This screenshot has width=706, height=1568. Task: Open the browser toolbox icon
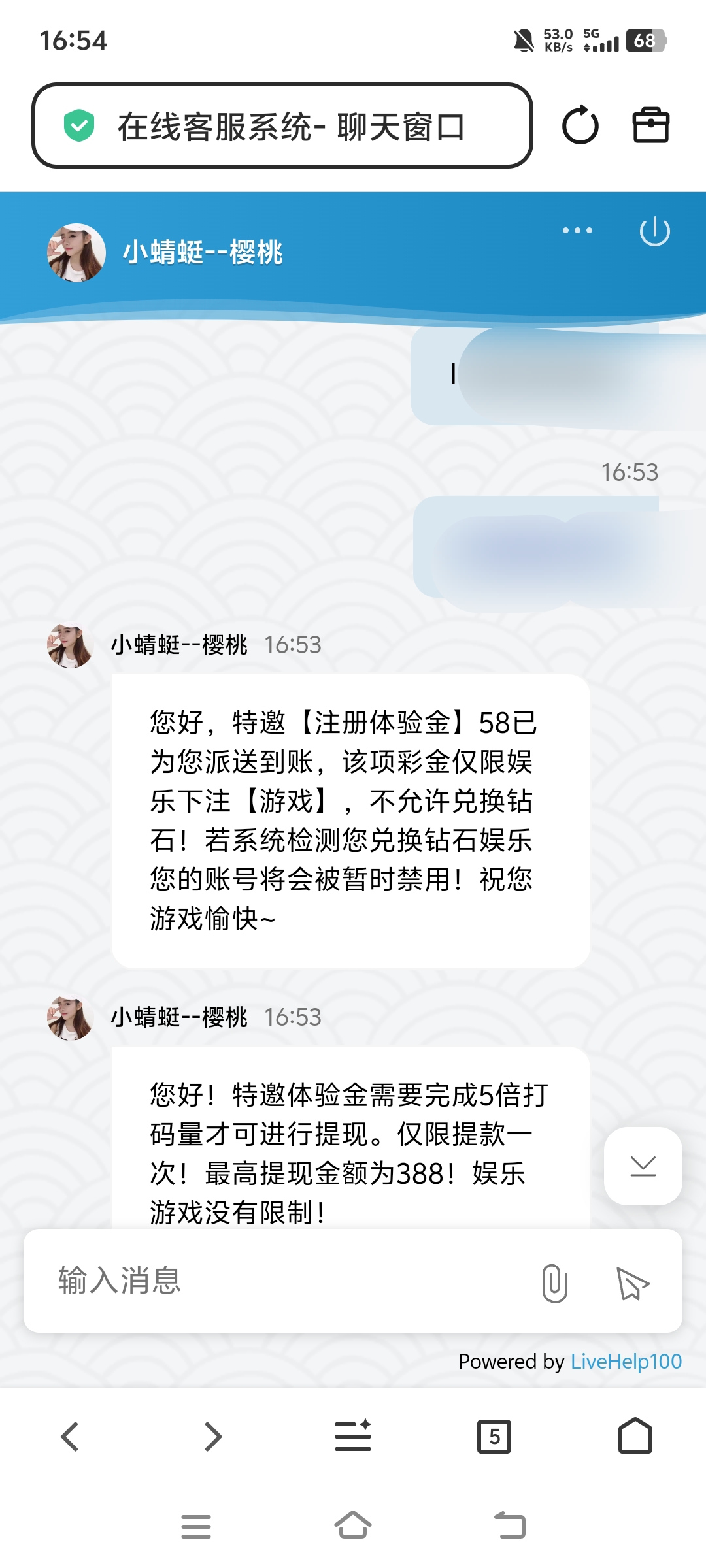click(650, 125)
